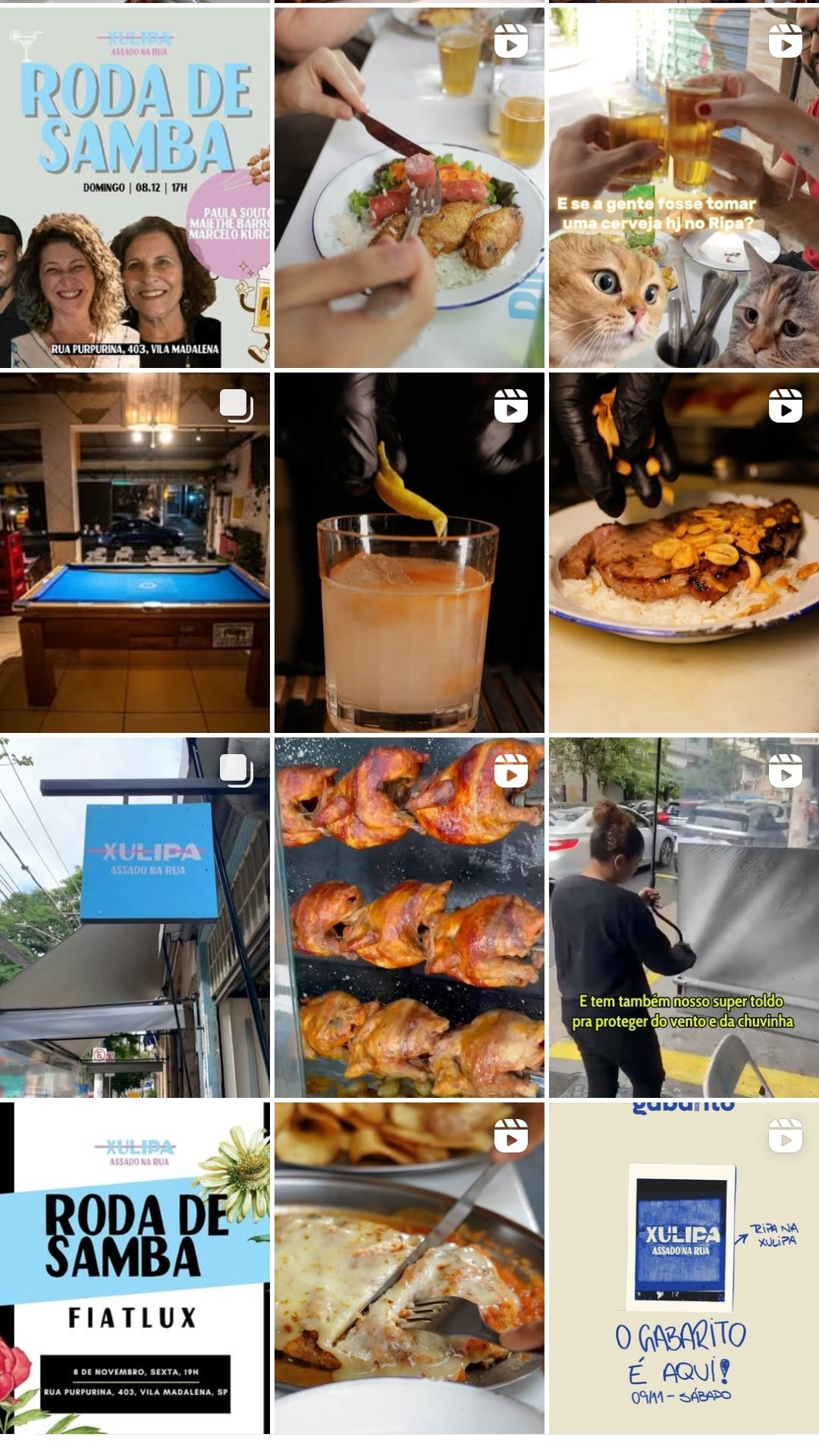Play the cheesy parmigiana reel
This screenshot has height=1456, width=819.
click(x=409, y=1268)
